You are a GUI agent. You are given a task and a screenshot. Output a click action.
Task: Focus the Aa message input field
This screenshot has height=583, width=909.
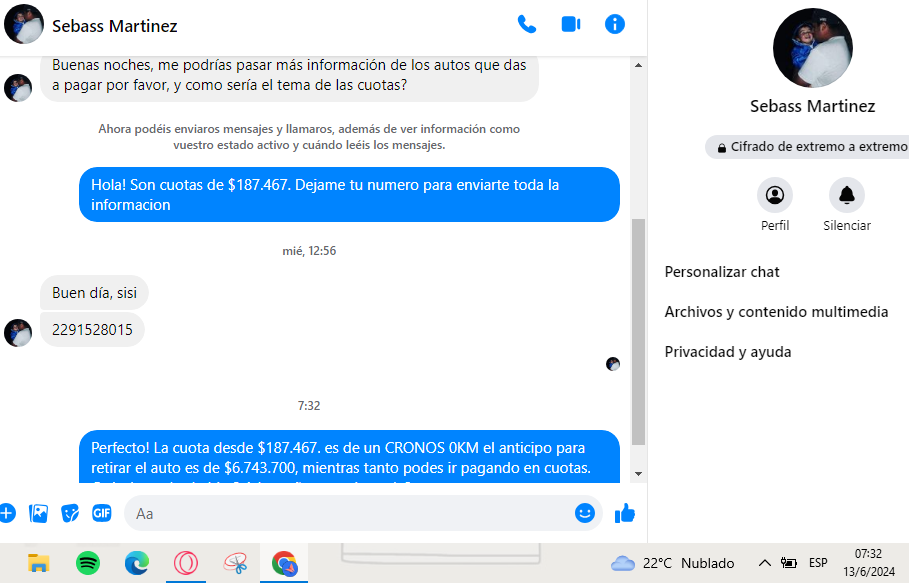[x=350, y=513]
